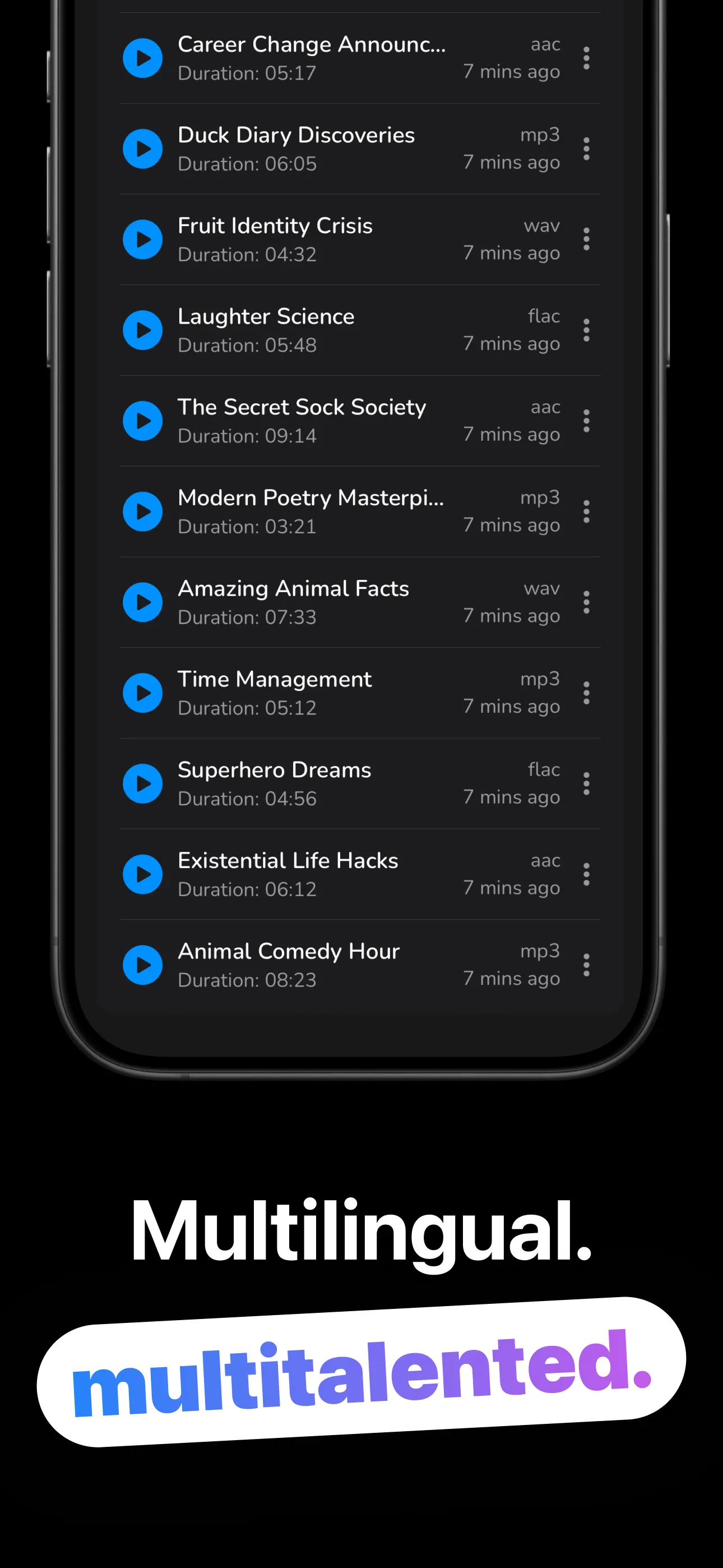
Task: Open the Duck Diary Discoveries options menu
Action: coord(586,148)
